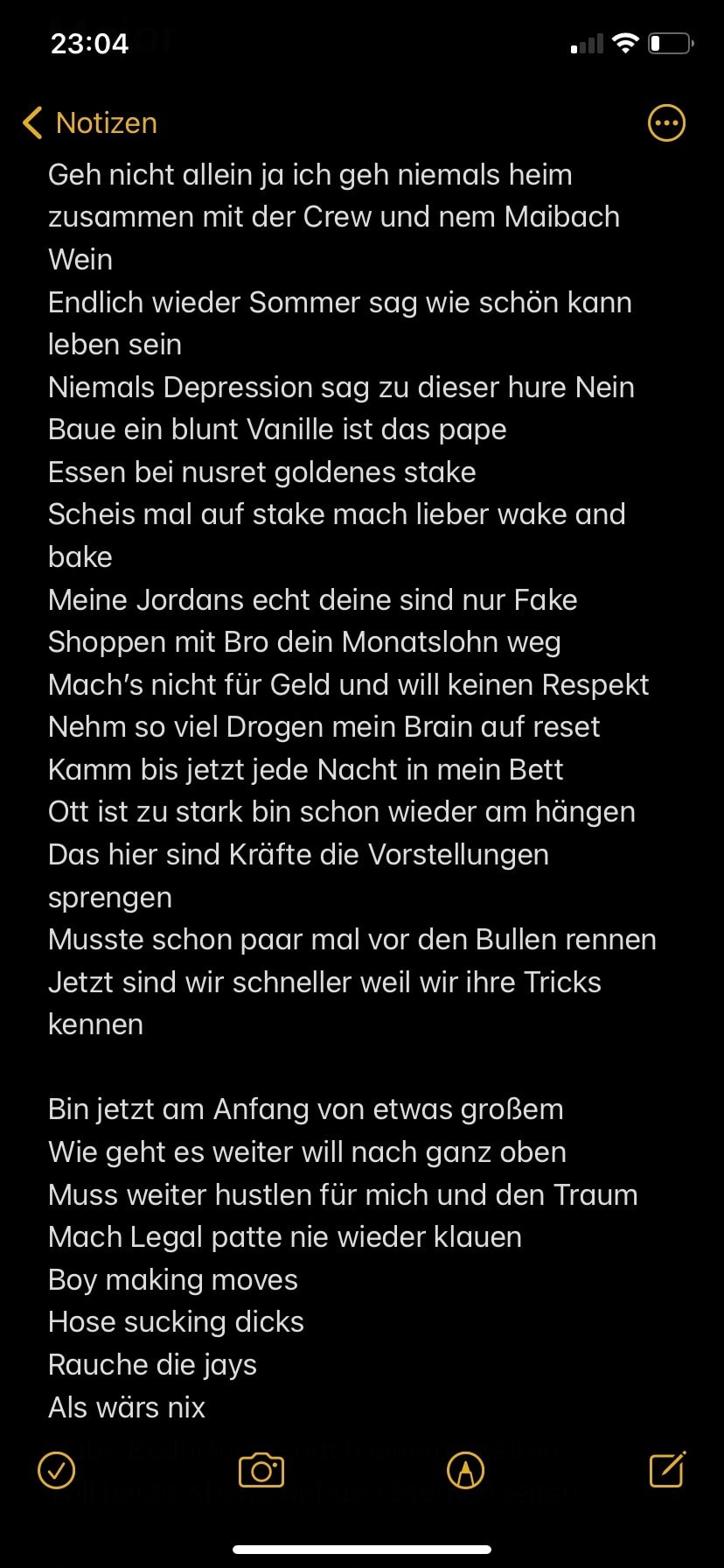724x1568 pixels.
Task: Open the markup drawing tool
Action: (465, 1470)
